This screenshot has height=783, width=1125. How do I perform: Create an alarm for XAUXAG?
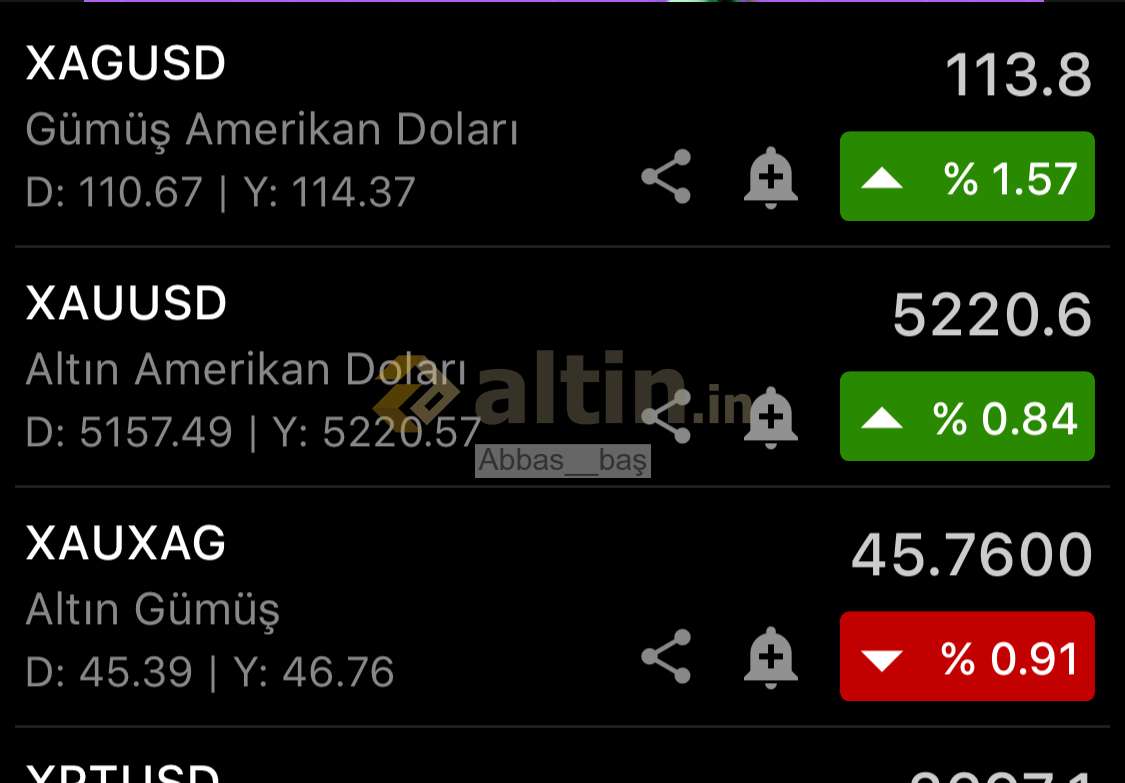pyautogui.click(x=771, y=657)
